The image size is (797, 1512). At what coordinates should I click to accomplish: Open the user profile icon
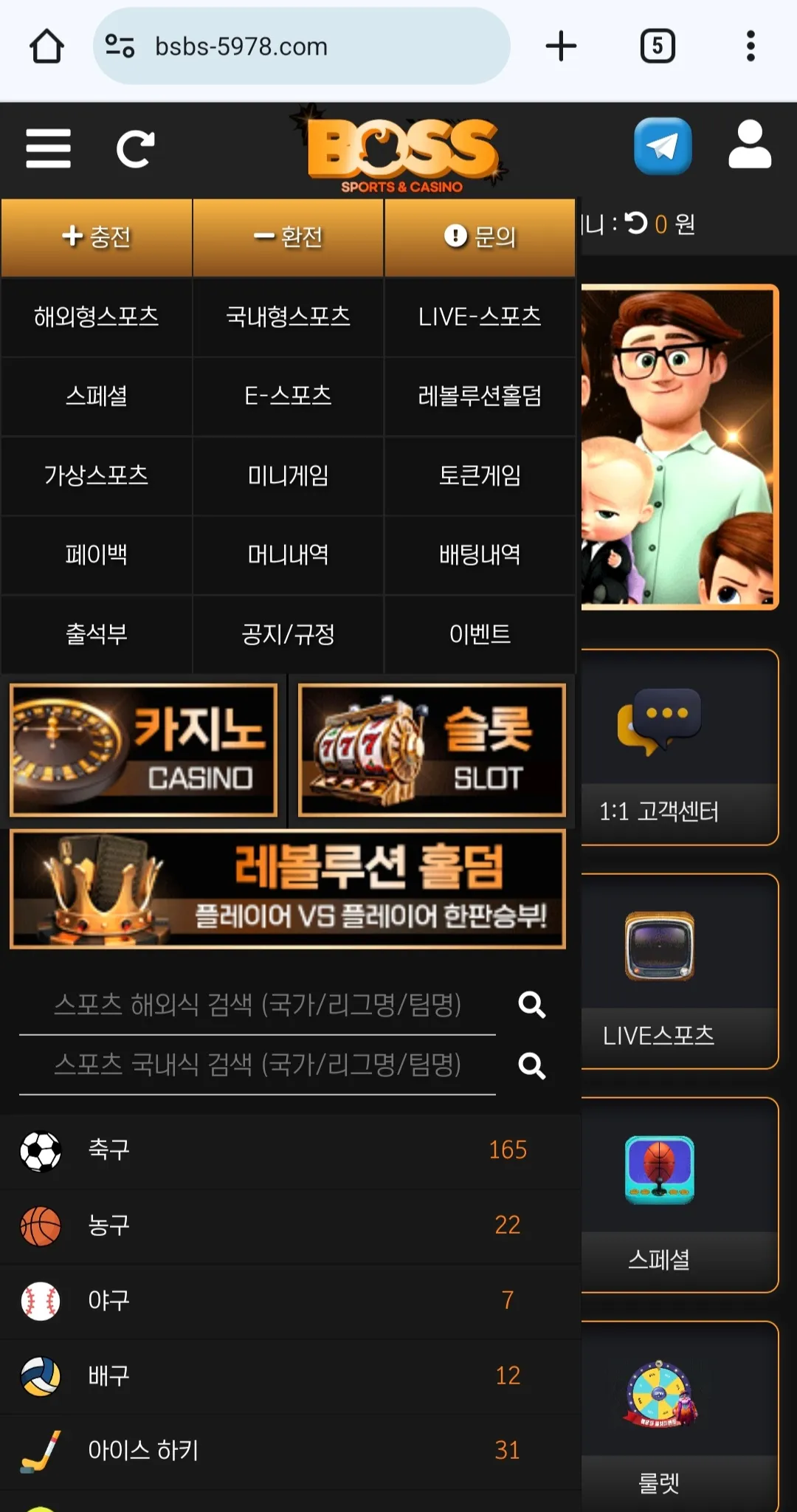[x=750, y=145]
